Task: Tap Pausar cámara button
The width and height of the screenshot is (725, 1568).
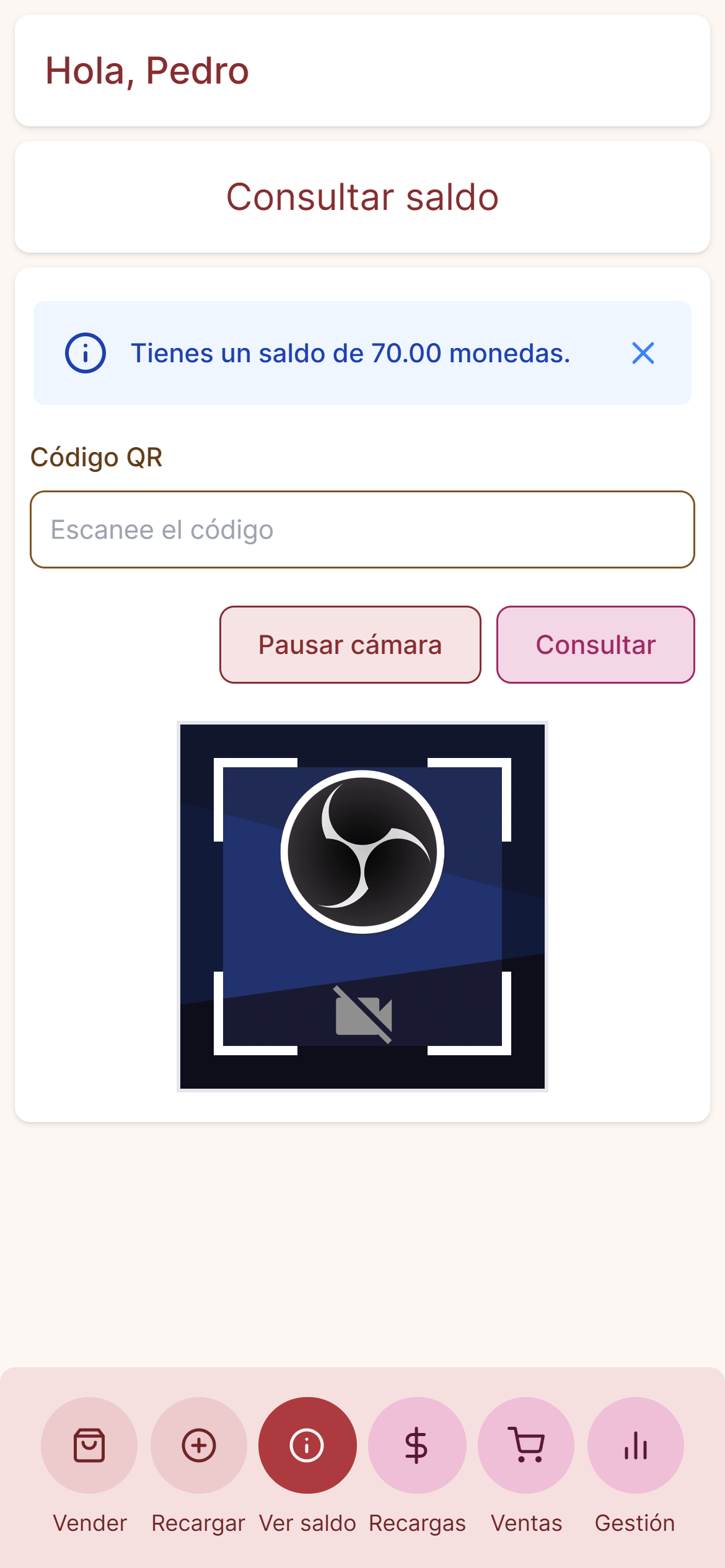Action: tap(350, 645)
